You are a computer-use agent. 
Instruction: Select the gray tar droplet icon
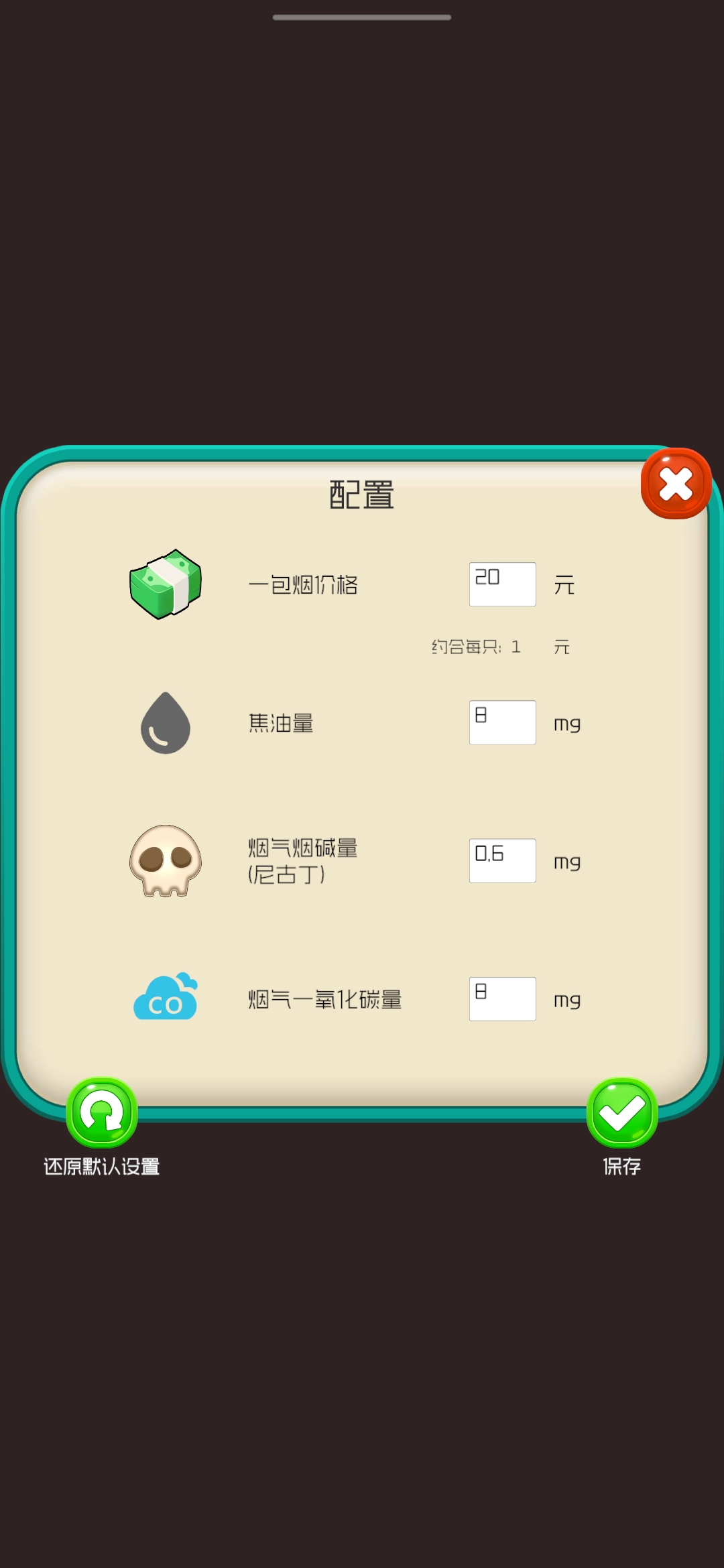(164, 724)
